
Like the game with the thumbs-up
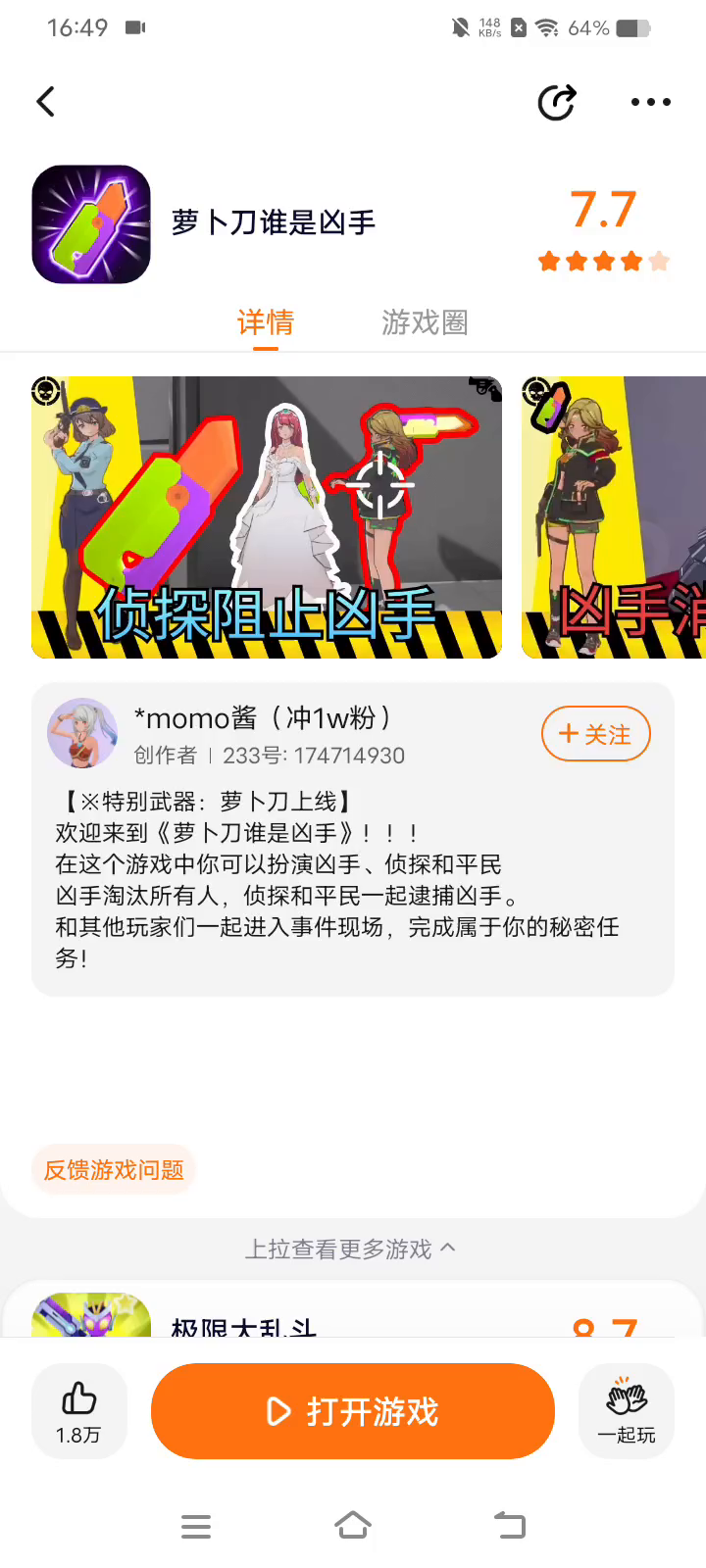click(79, 1410)
